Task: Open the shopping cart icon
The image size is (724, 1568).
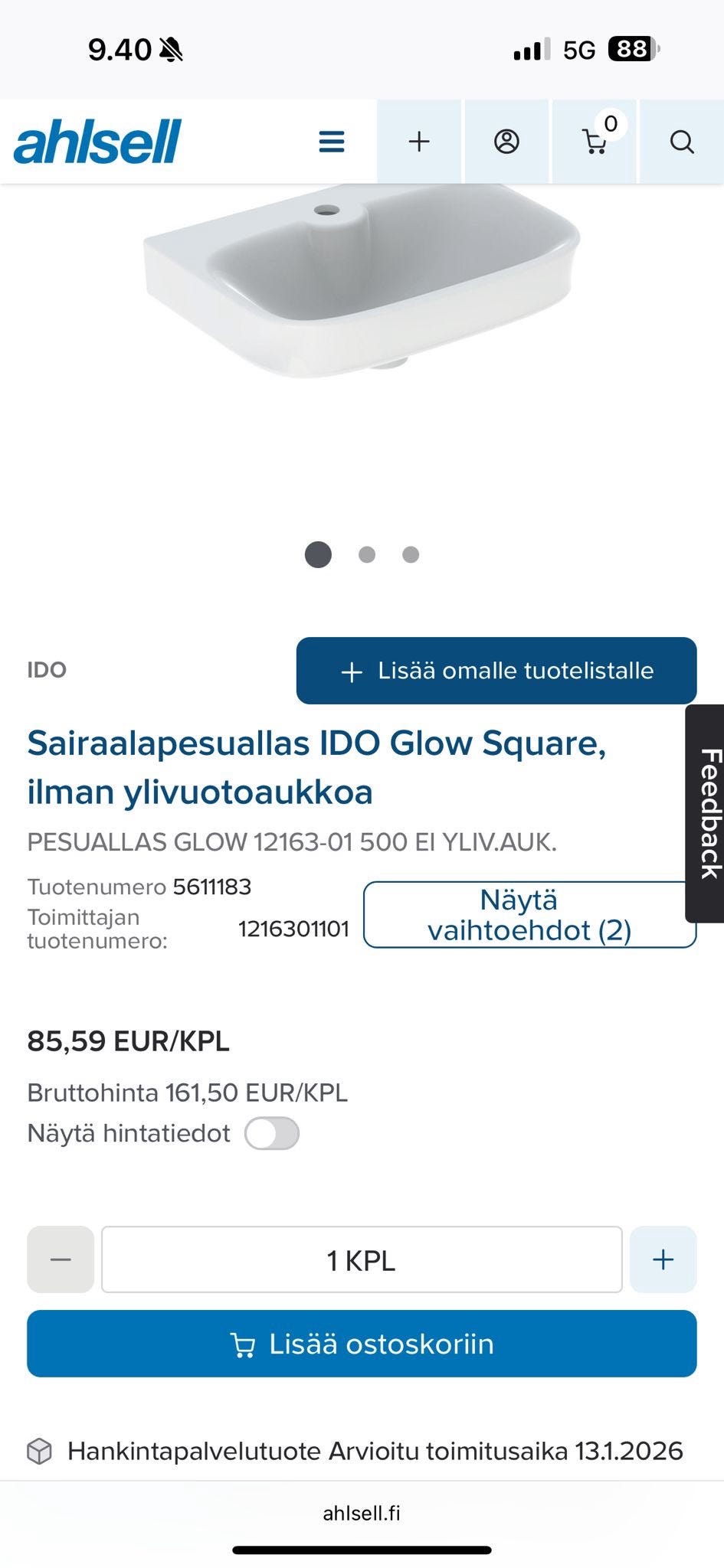Action: pos(597,142)
